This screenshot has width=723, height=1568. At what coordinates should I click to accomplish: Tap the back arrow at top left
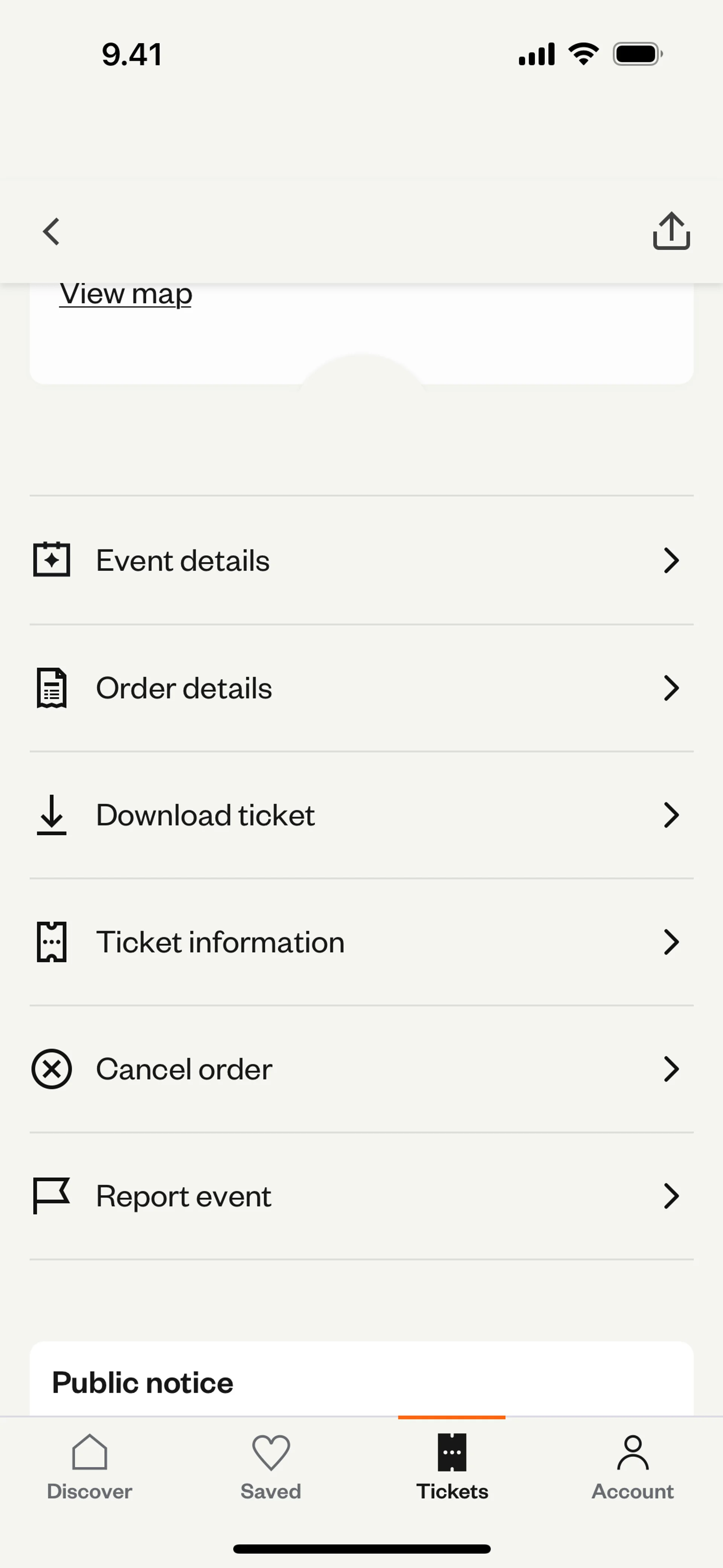51,231
